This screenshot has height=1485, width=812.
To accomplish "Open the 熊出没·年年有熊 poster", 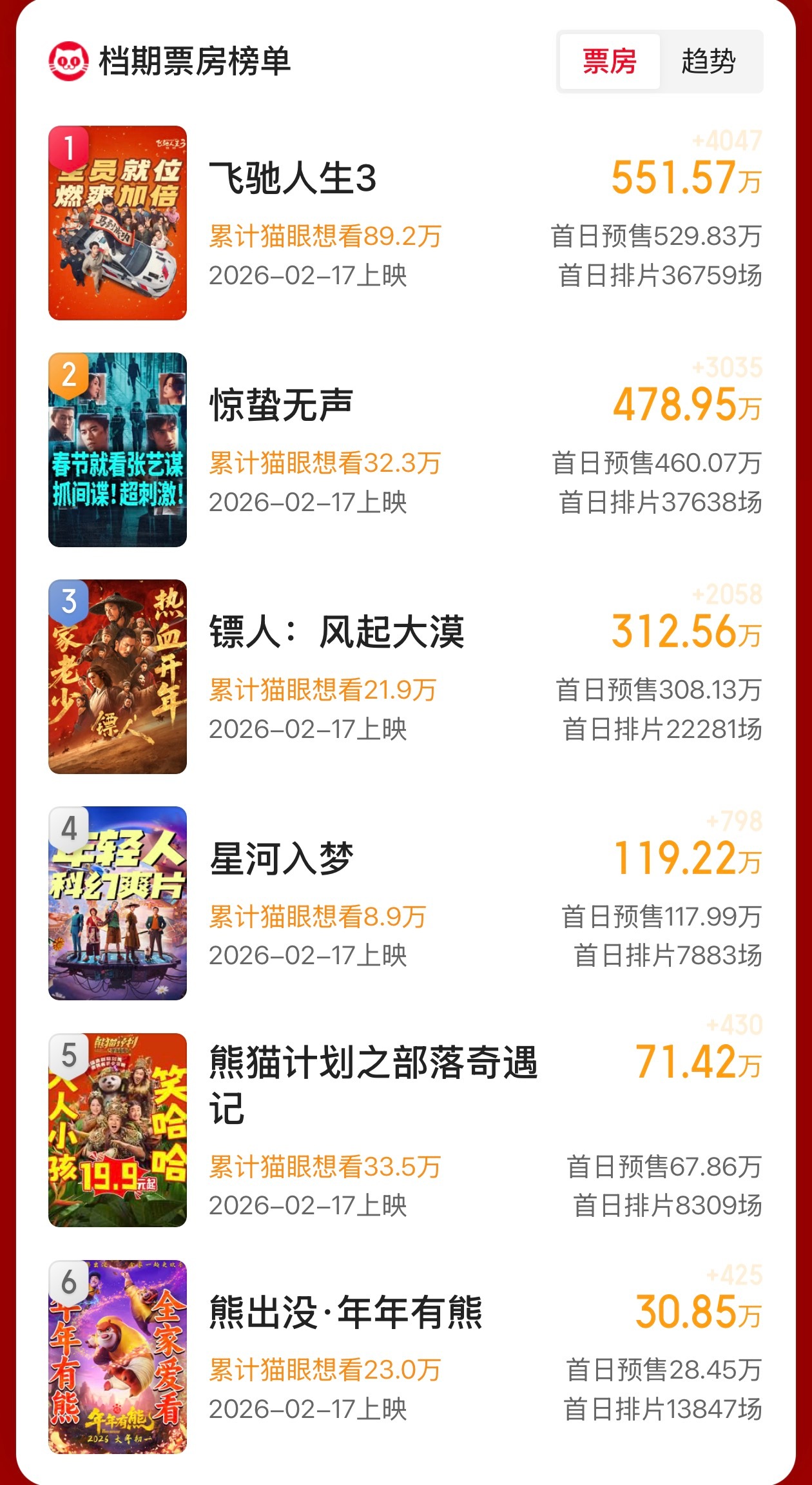I will click(x=119, y=1360).
